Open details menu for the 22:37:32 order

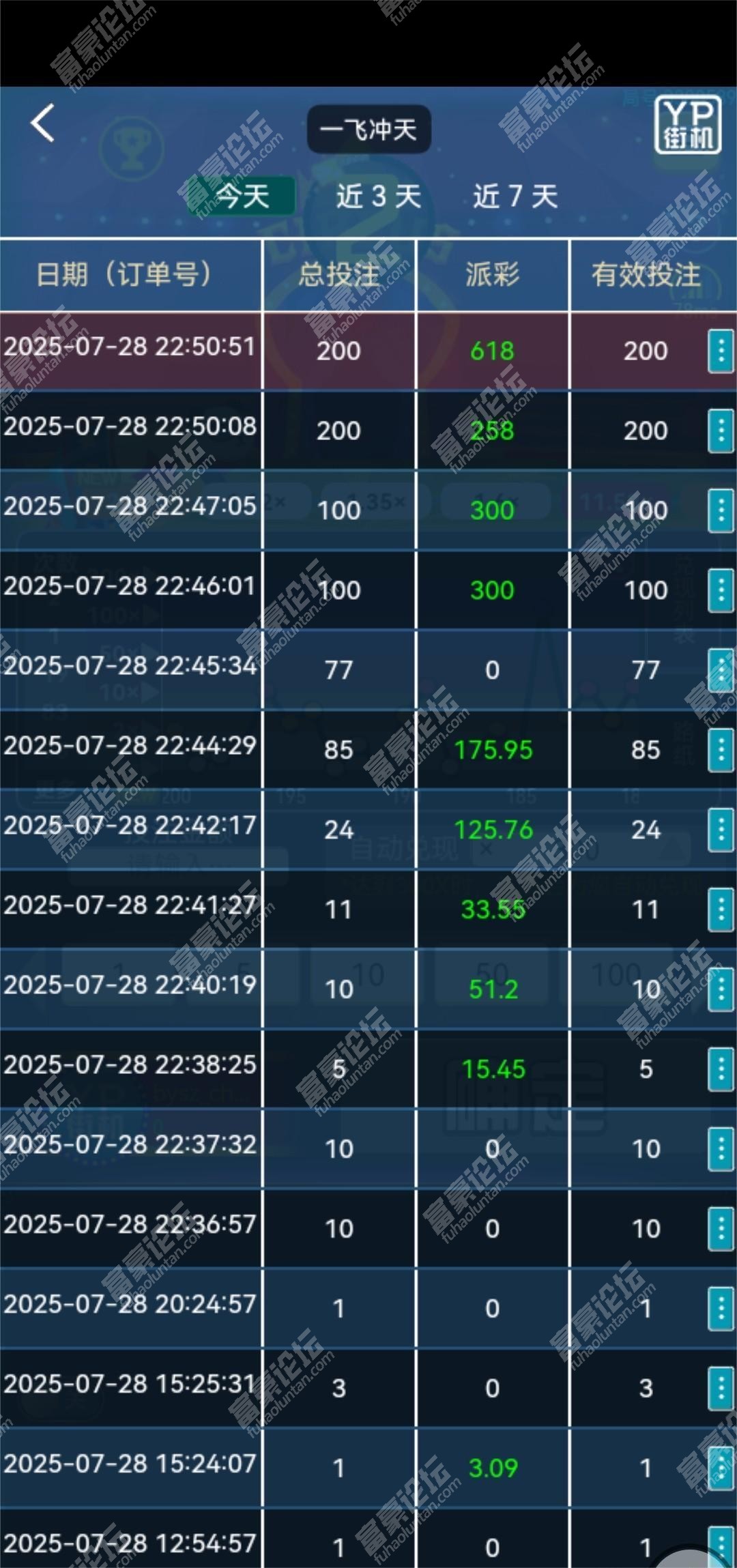[x=721, y=1149]
